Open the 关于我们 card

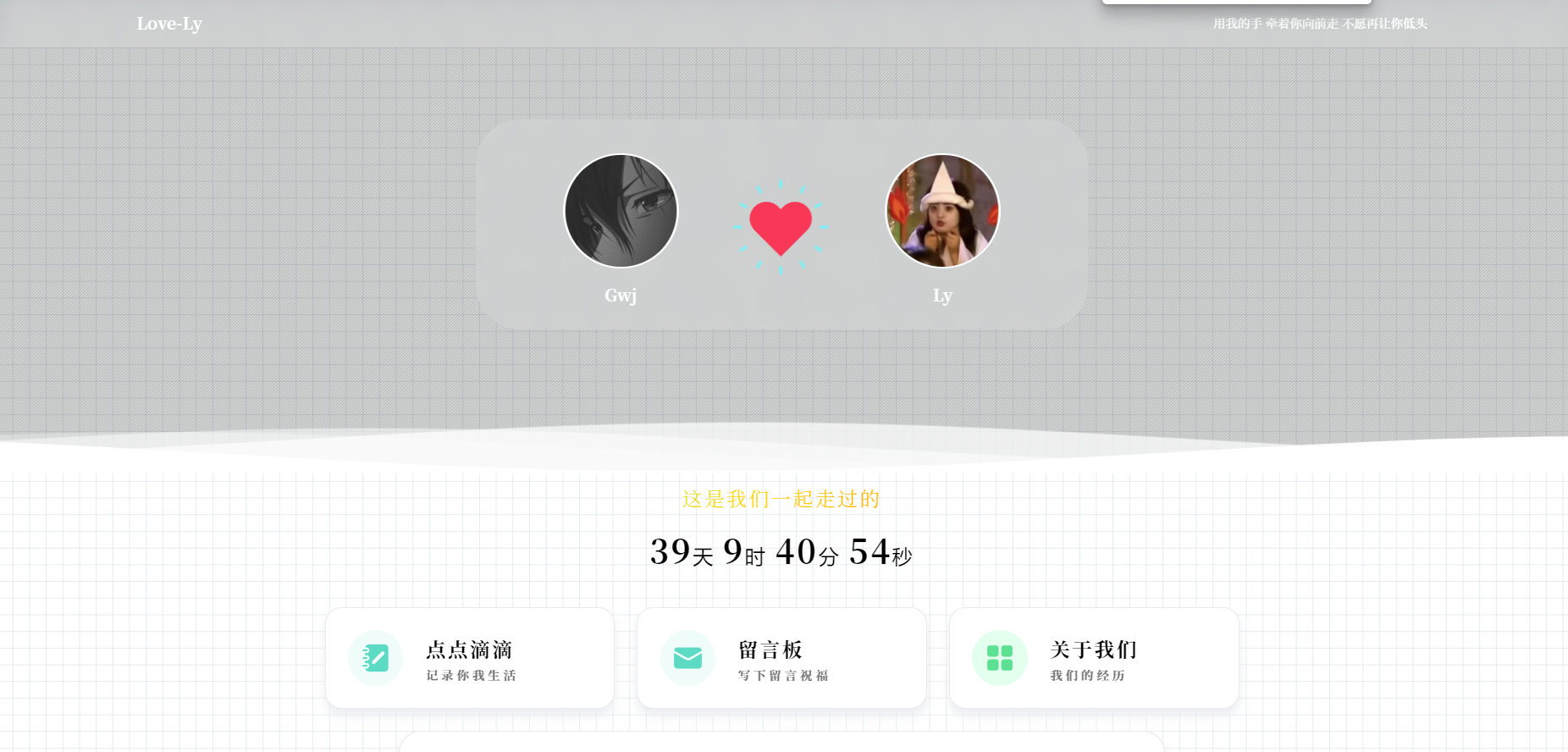[1094, 658]
